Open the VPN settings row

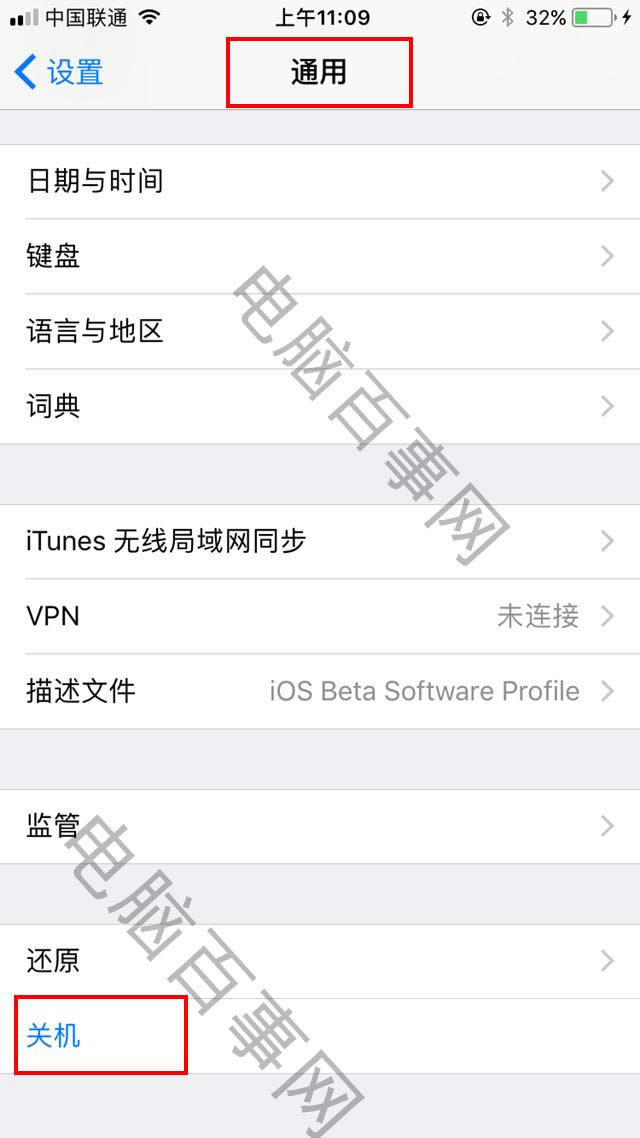320,616
